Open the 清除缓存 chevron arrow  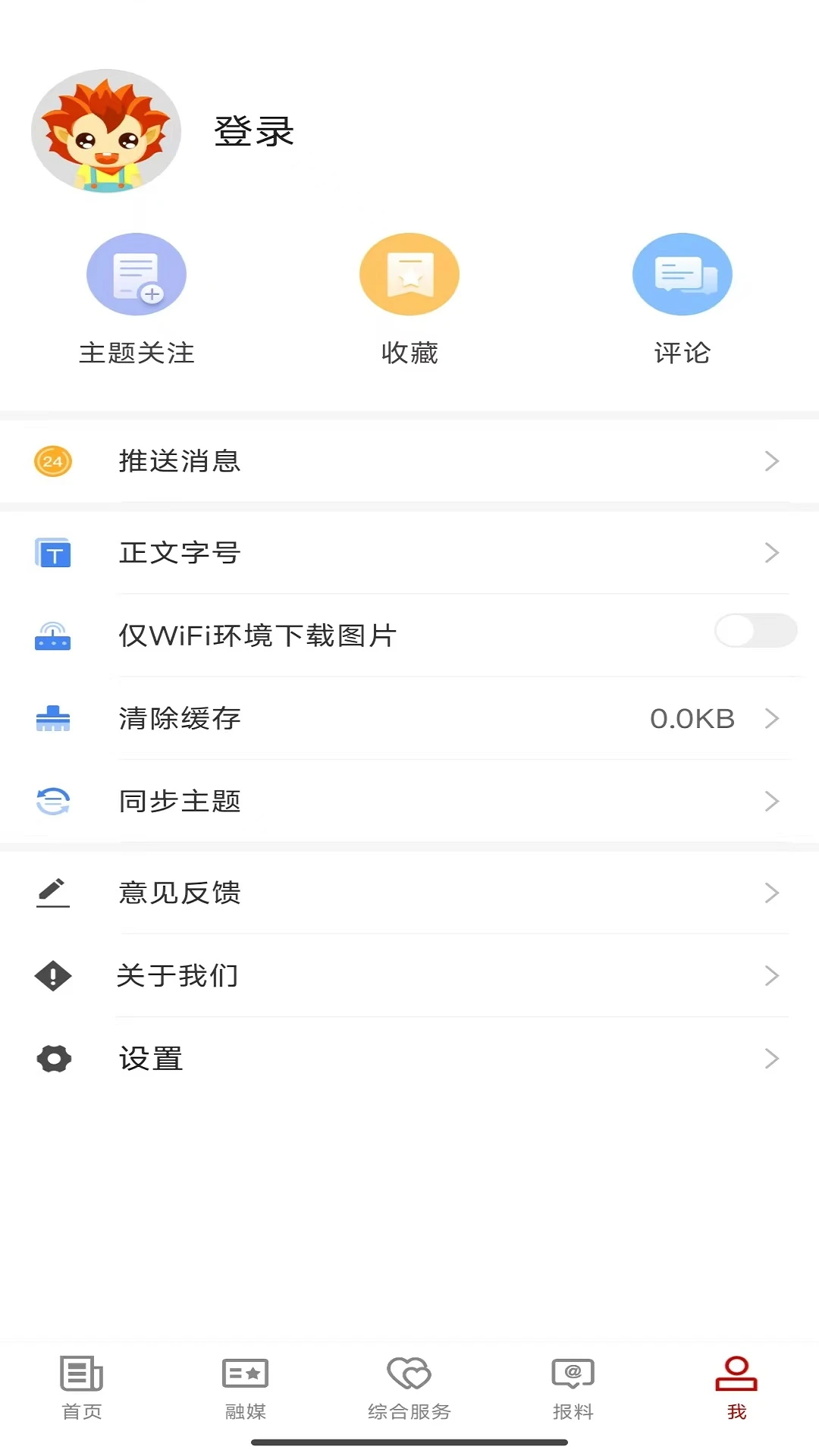772,718
